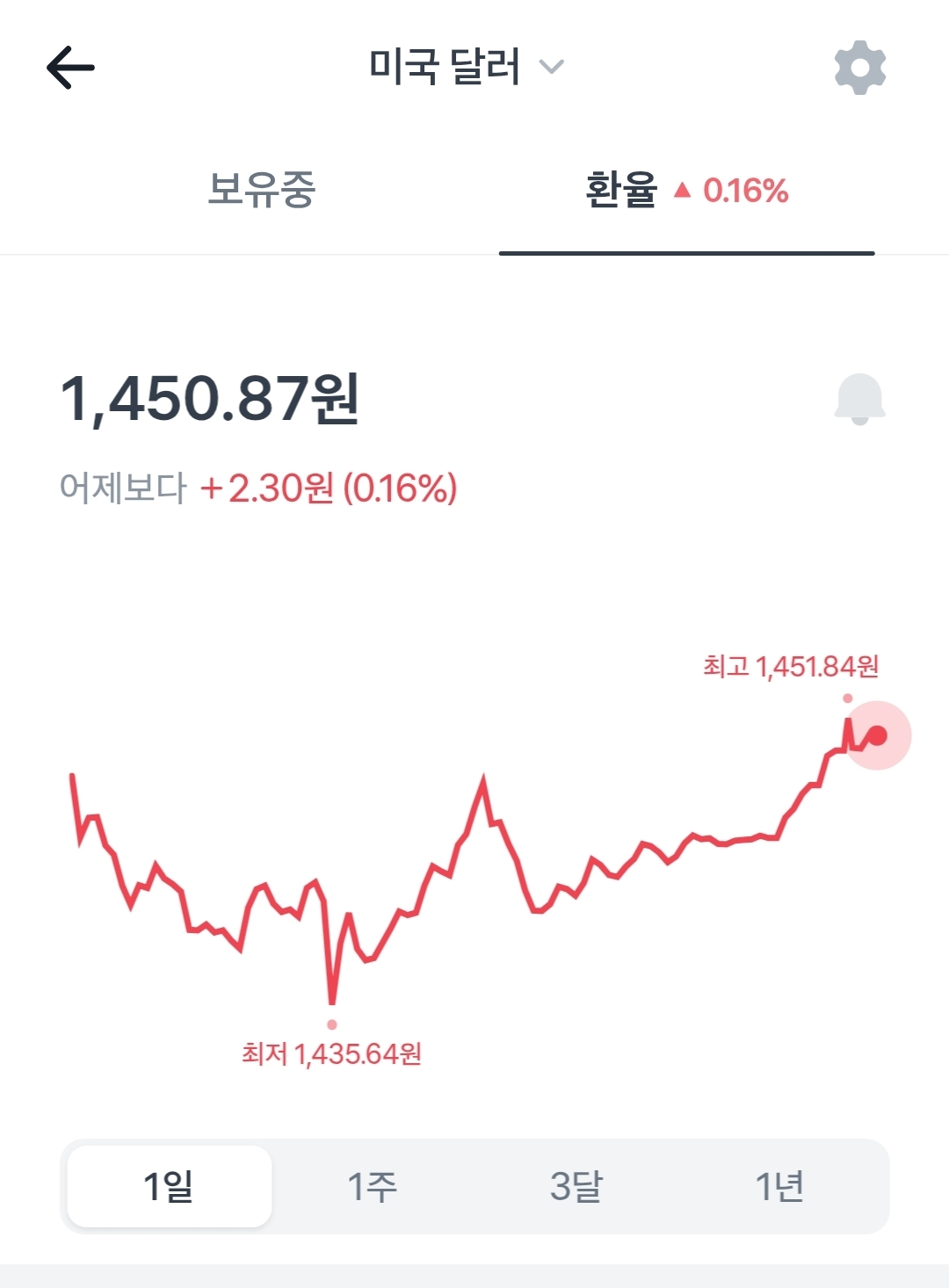
Task: Open the settings gear
Action: pos(859,68)
